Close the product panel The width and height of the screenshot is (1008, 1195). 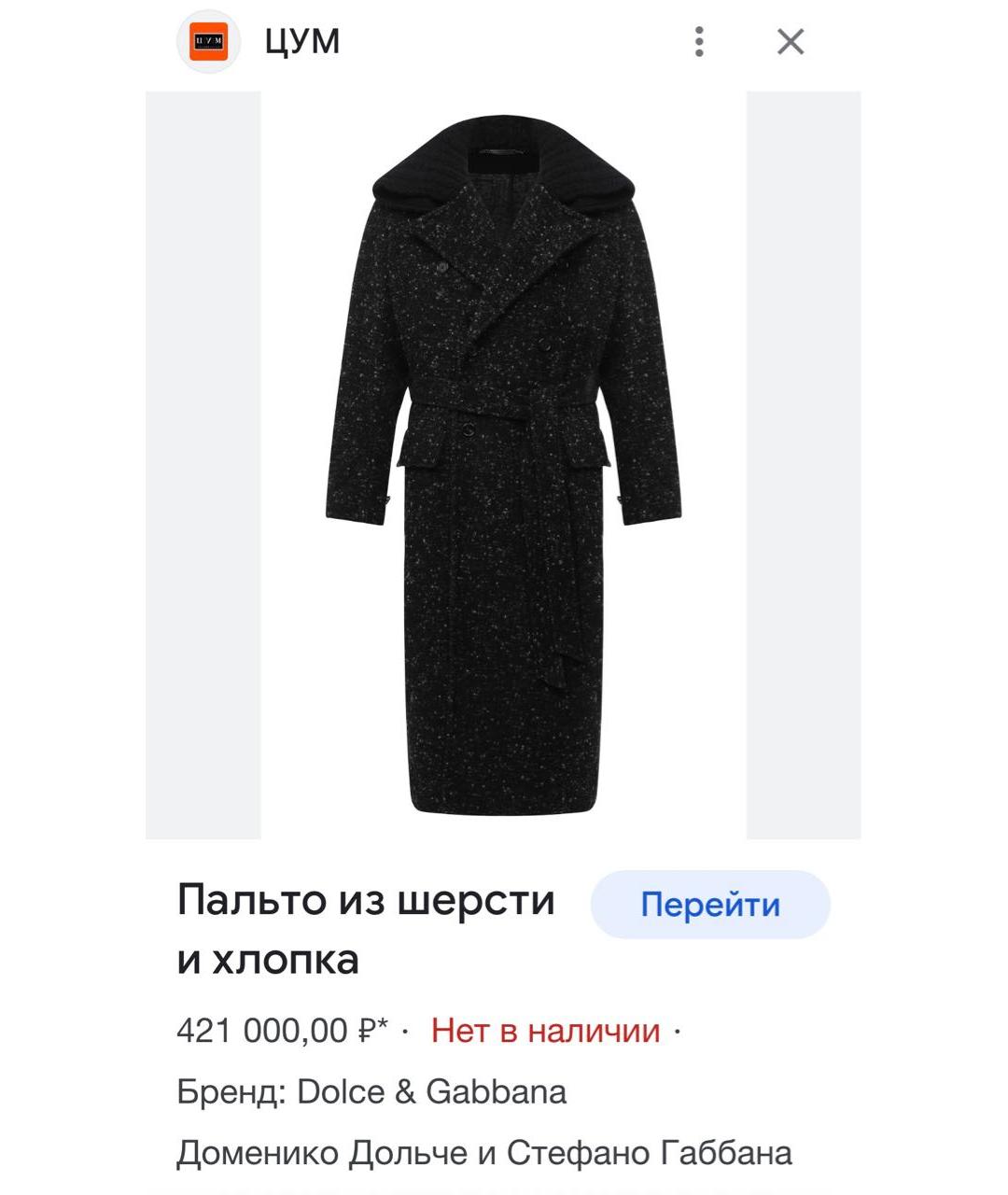click(791, 42)
